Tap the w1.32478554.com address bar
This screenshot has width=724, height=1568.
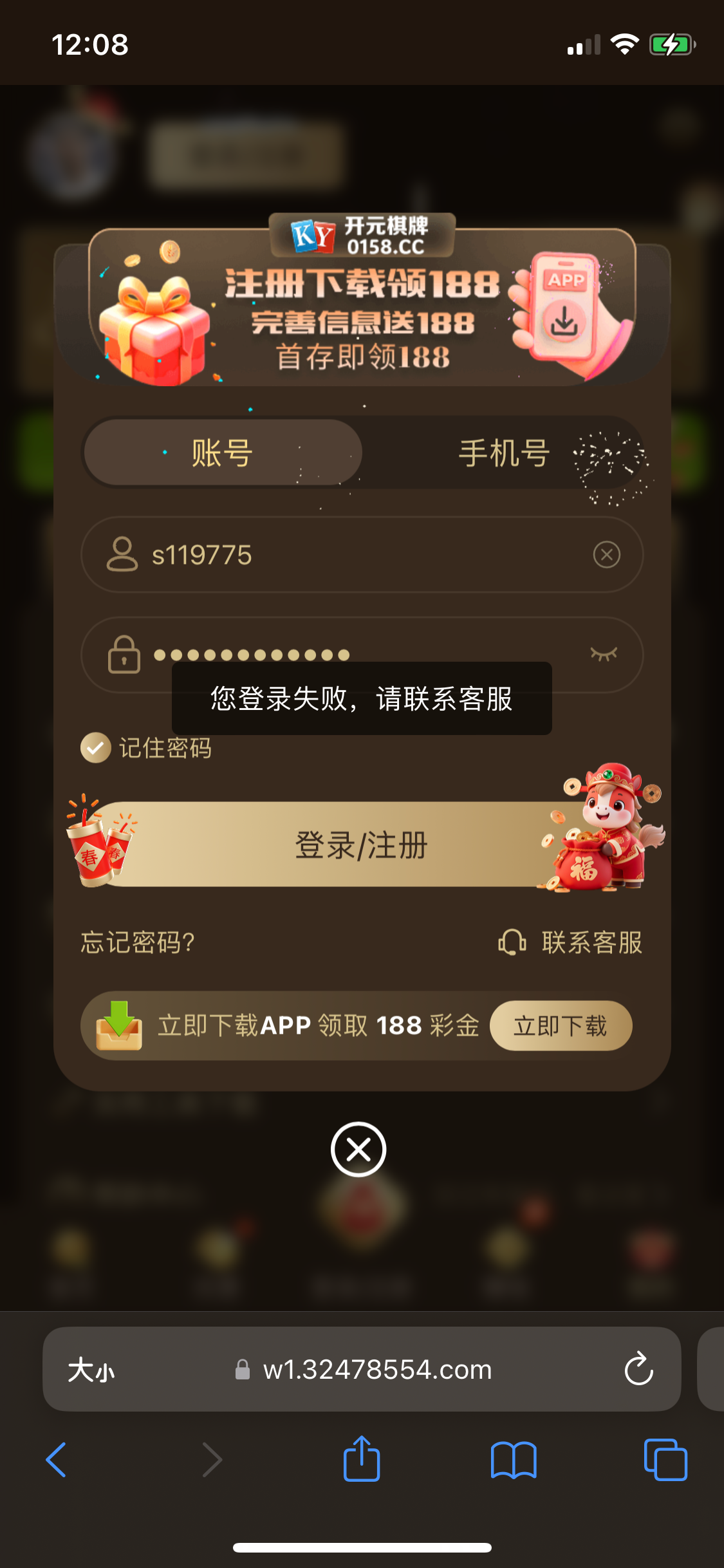coord(377,1370)
